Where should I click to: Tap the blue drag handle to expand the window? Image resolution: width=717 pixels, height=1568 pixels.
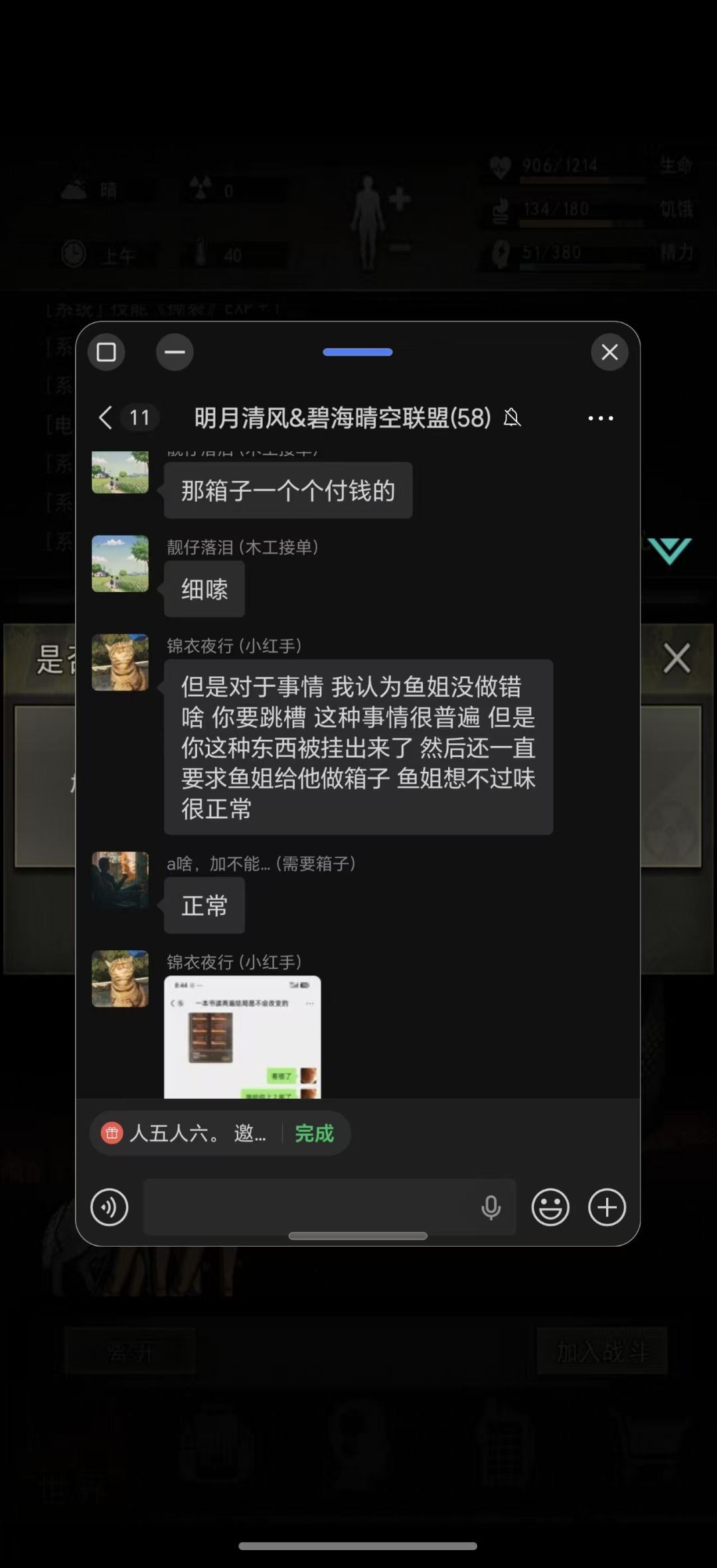pyautogui.click(x=358, y=352)
